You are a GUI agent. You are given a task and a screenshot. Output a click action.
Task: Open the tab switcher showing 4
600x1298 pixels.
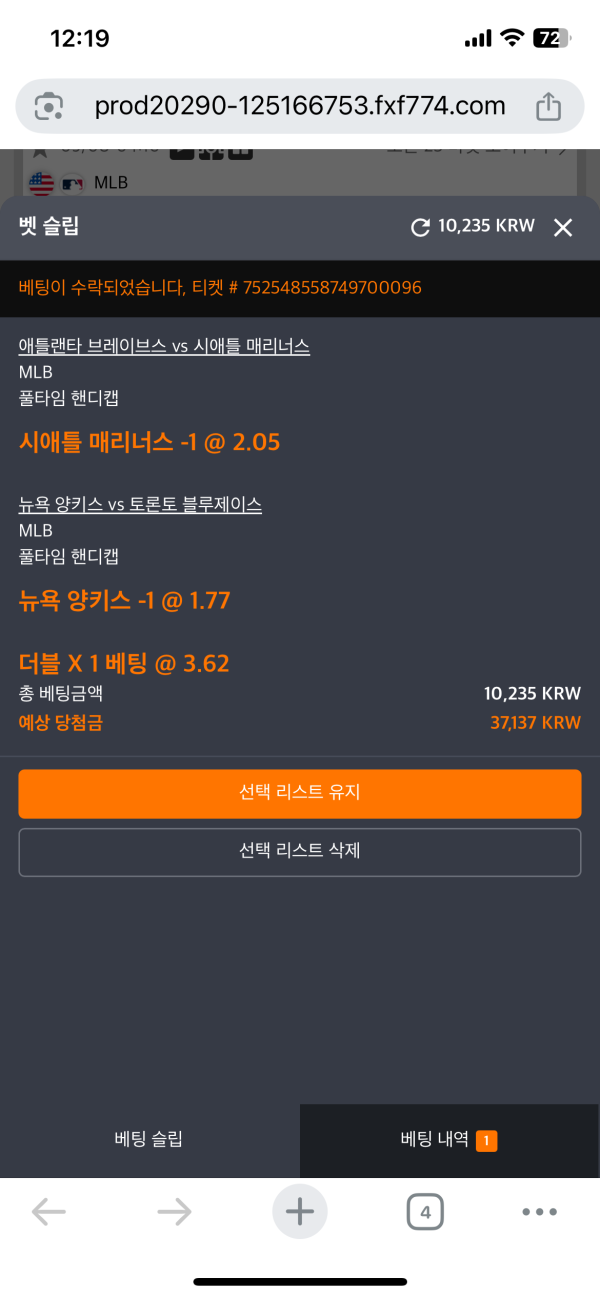click(425, 1213)
